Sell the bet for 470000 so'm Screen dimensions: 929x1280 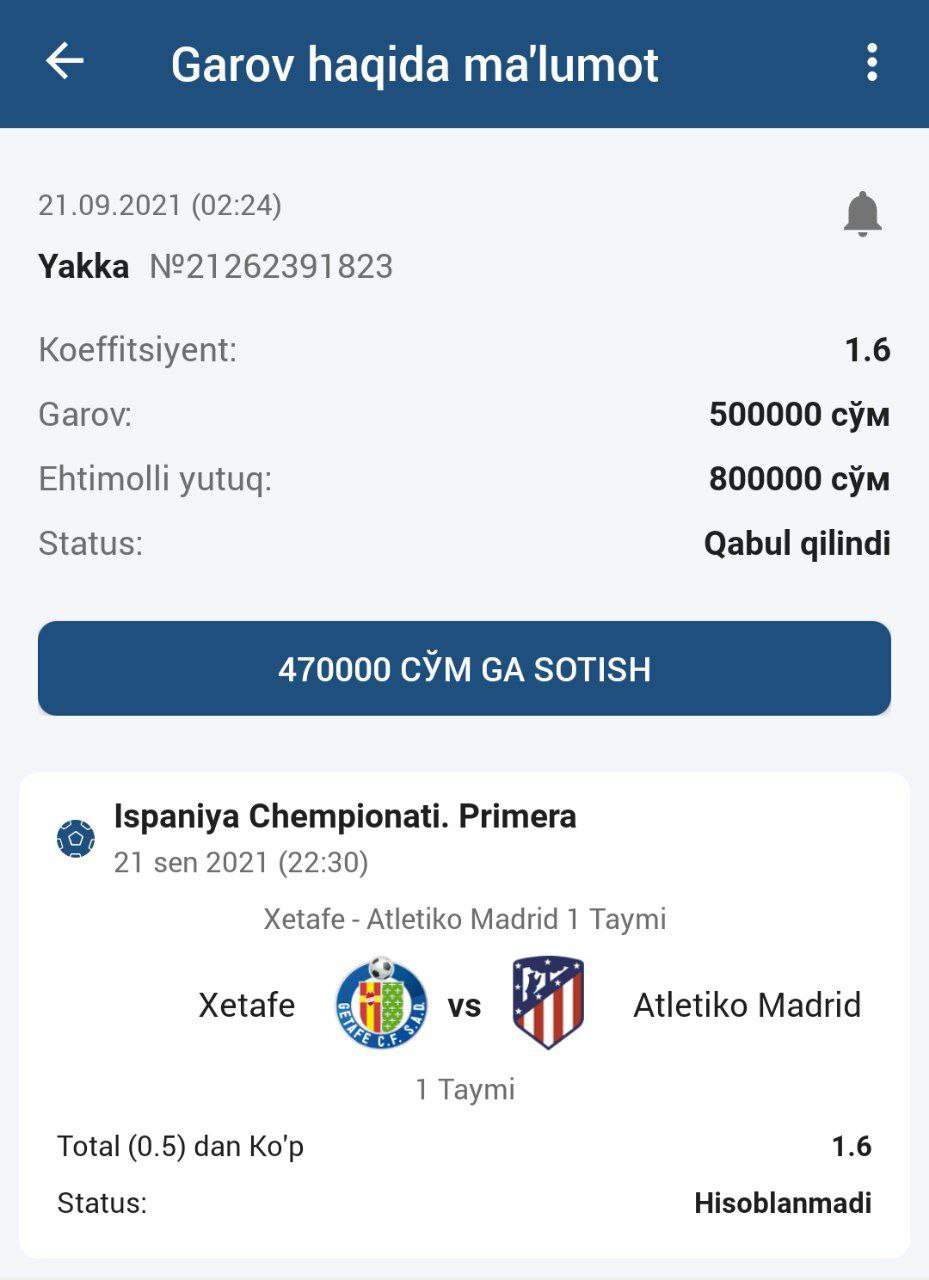(x=464, y=668)
